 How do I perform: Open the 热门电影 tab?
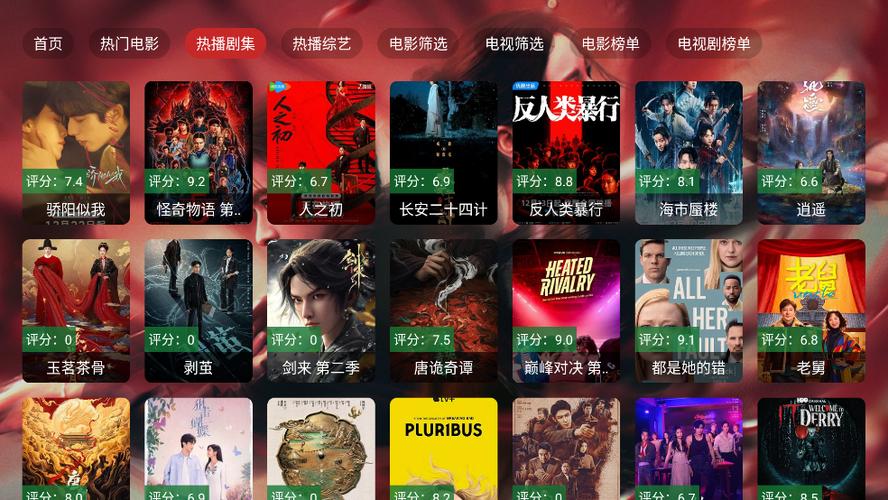coord(129,43)
